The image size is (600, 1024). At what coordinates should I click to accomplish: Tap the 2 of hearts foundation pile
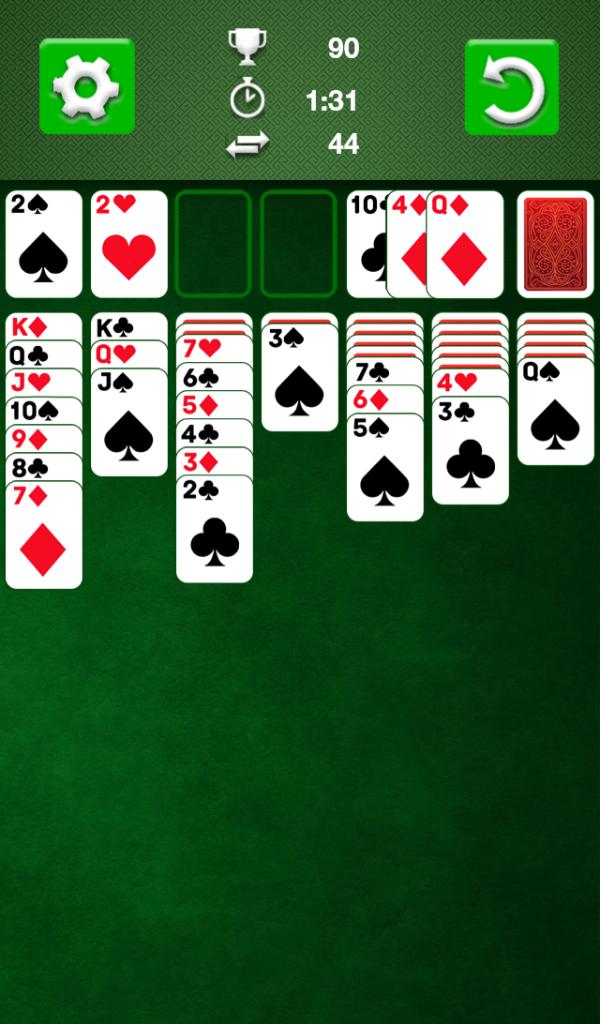coord(129,245)
